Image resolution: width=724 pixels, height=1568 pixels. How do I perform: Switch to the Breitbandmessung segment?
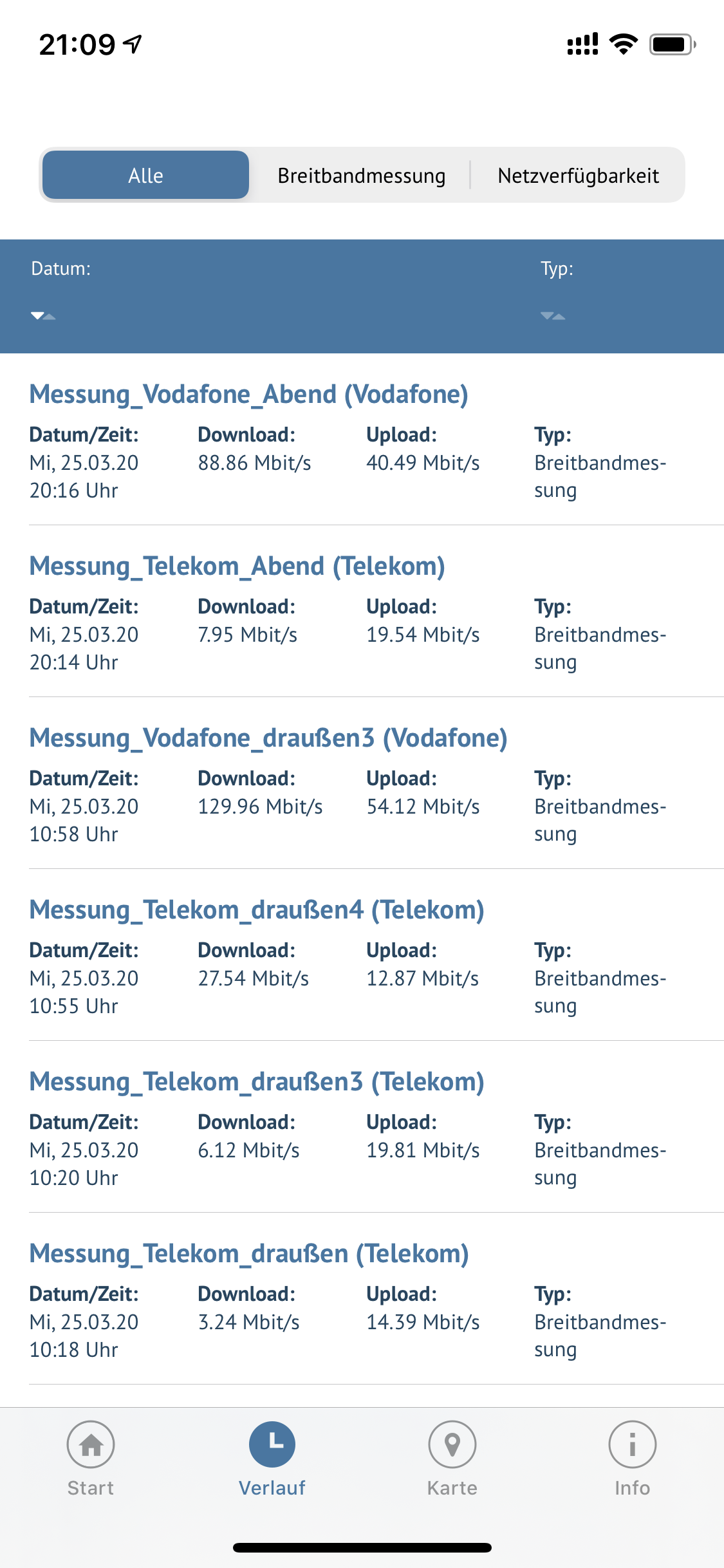tap(361, 175)
